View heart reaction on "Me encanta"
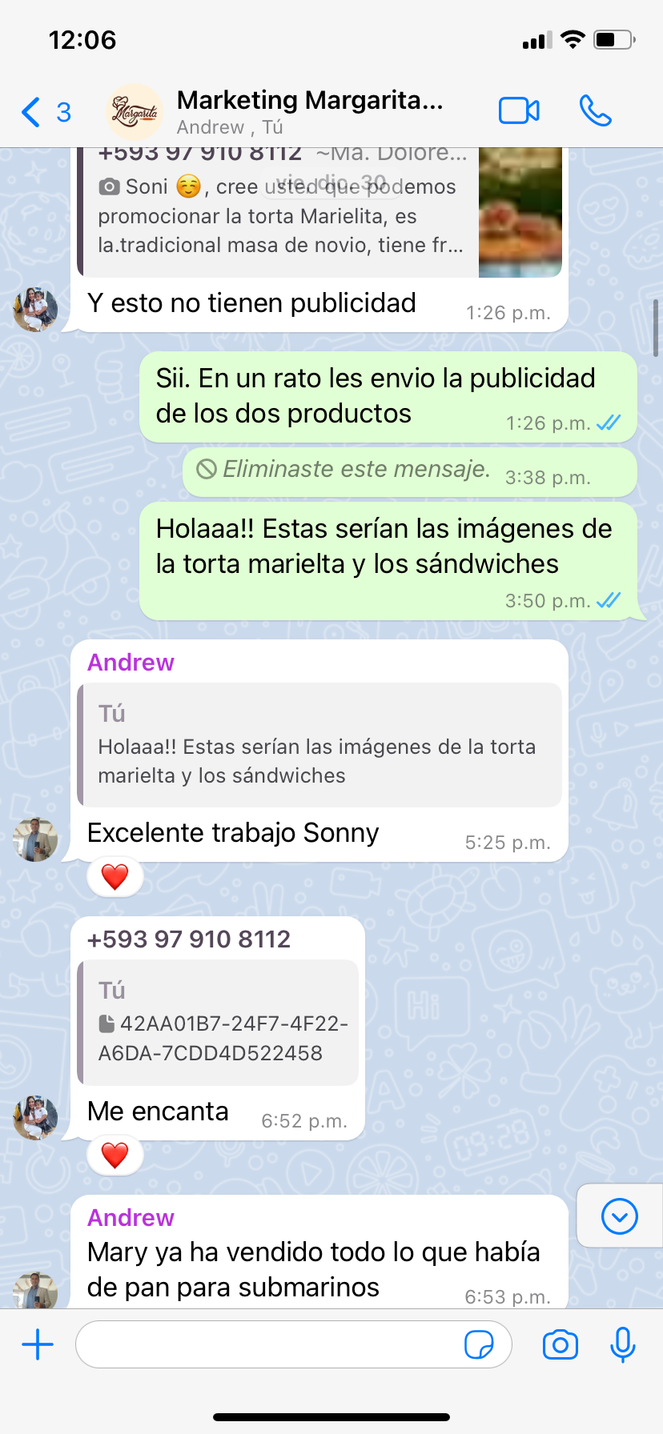 pyautogui.click(x=115, y=1156)
